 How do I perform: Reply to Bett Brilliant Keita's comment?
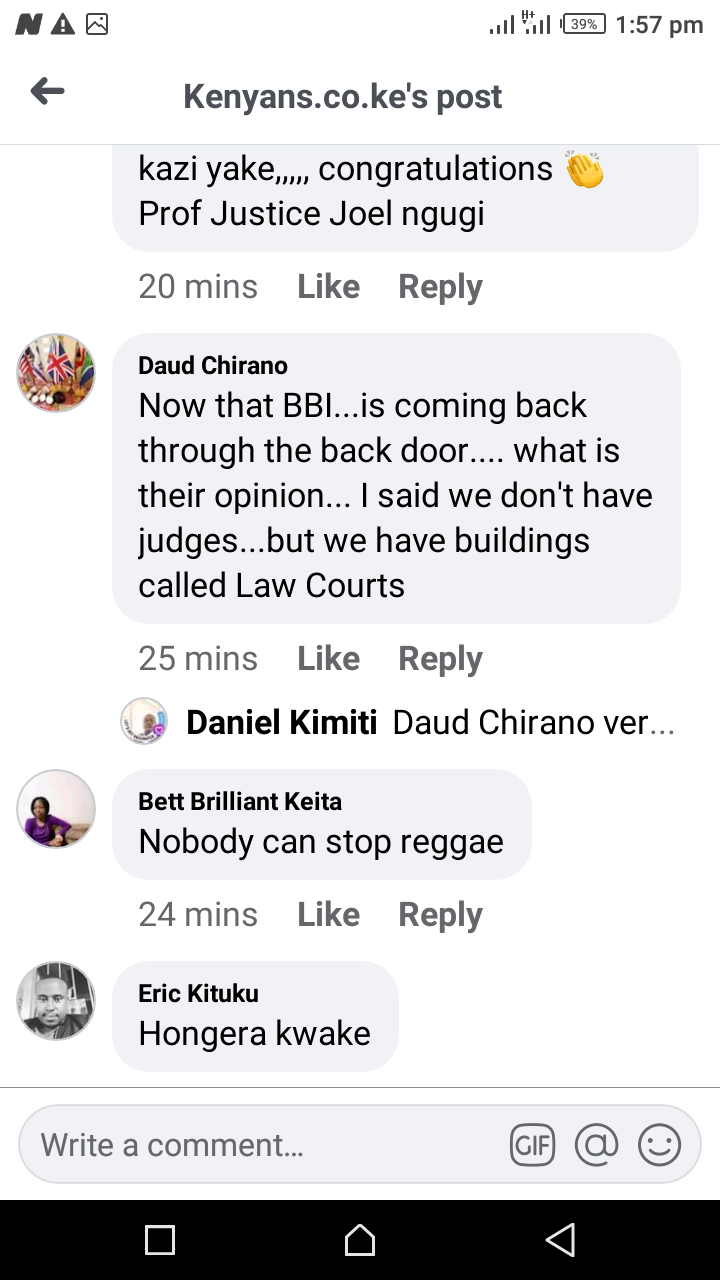click(440, 915)
